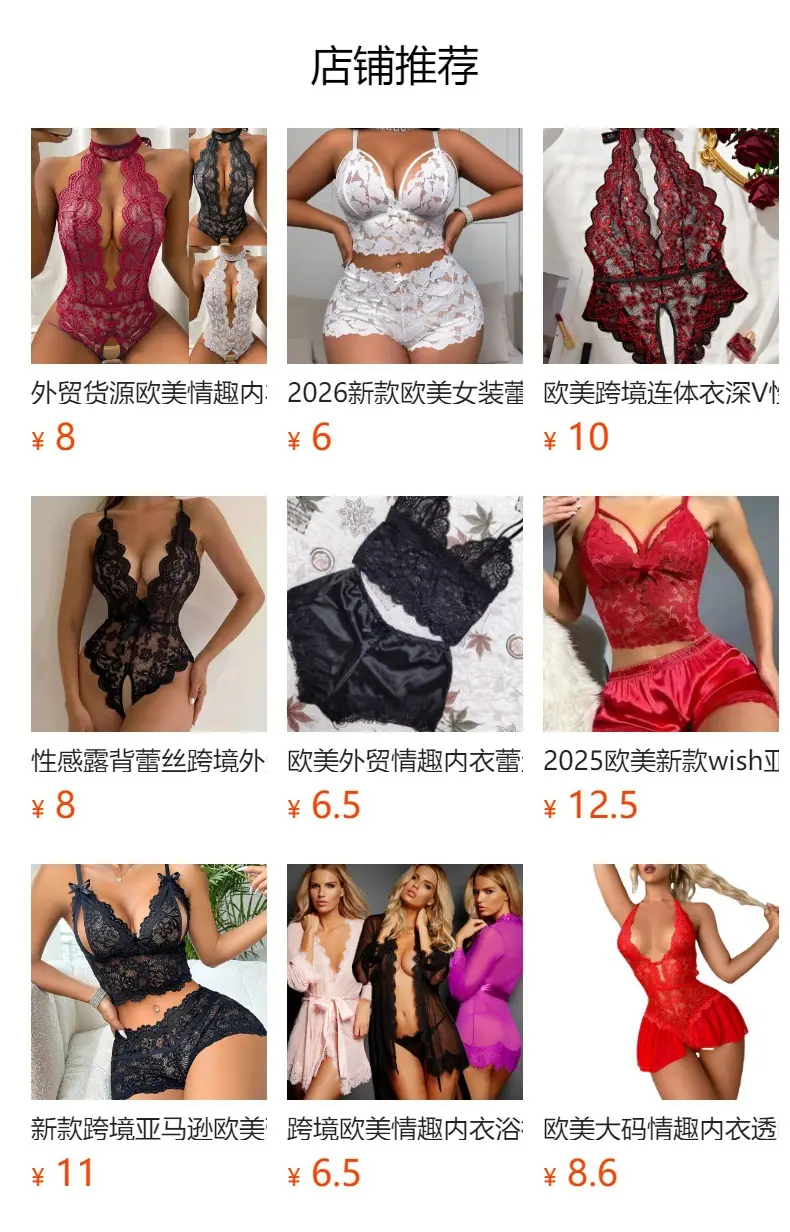Open the 外贸货源欧美情趣内衣 product priced ¥8
Image resolution: width=790 pixels, height=1232 pixels.
pos(149,291)
